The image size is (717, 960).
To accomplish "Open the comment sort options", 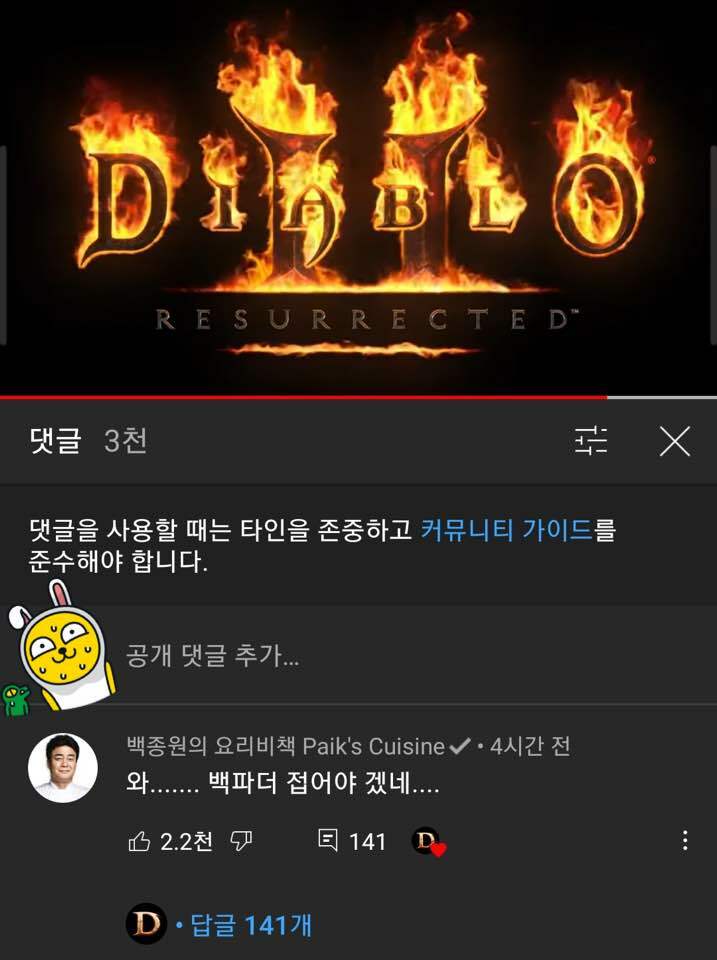I will (x=591, y=441).
